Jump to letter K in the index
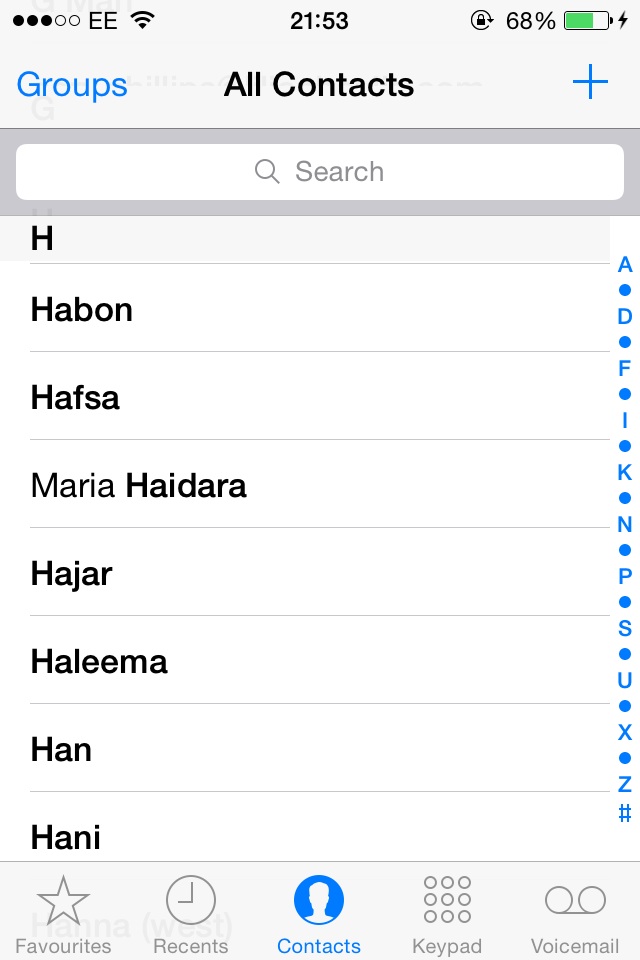Viewport: 640px width, 960px height. [x=625, y=472]
